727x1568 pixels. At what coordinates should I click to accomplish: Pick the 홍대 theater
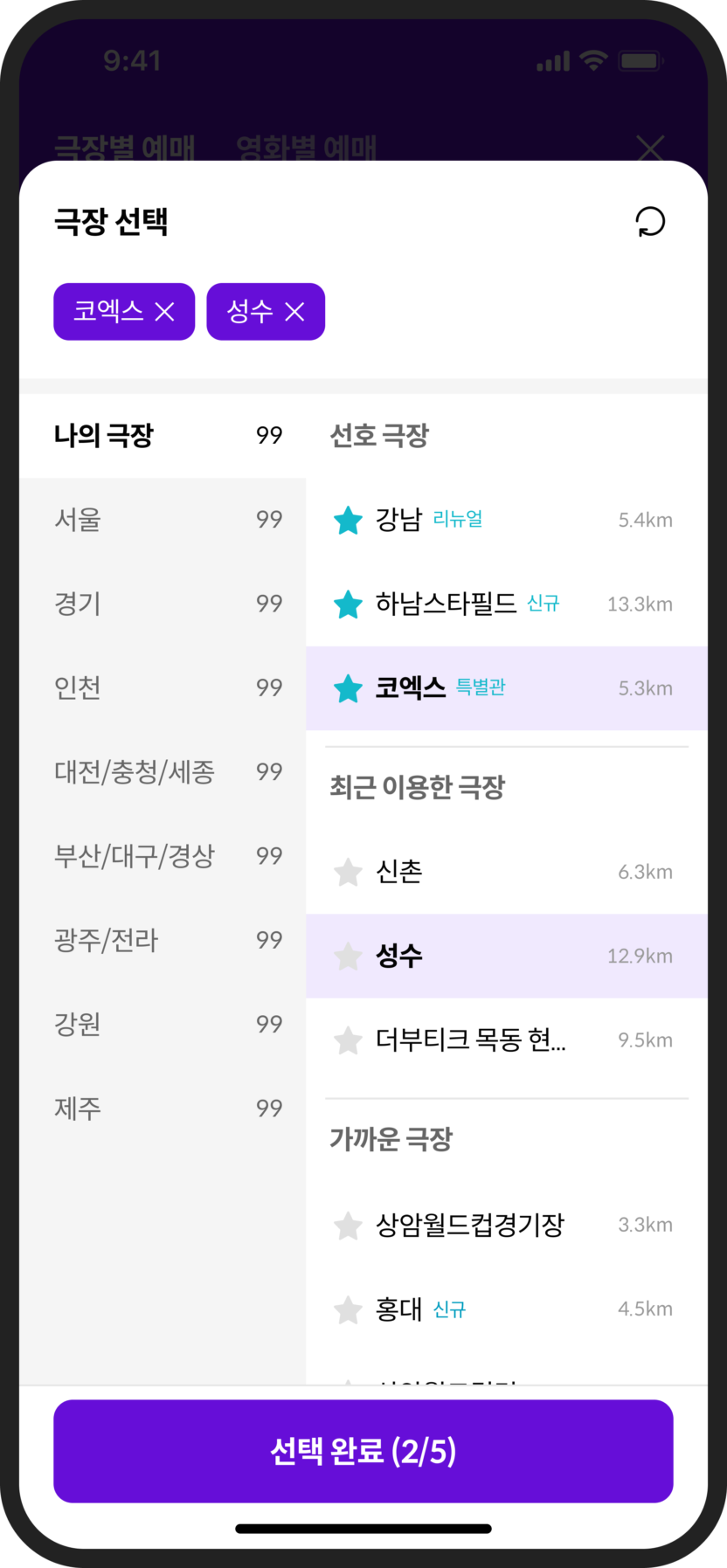click(507, 1309)
